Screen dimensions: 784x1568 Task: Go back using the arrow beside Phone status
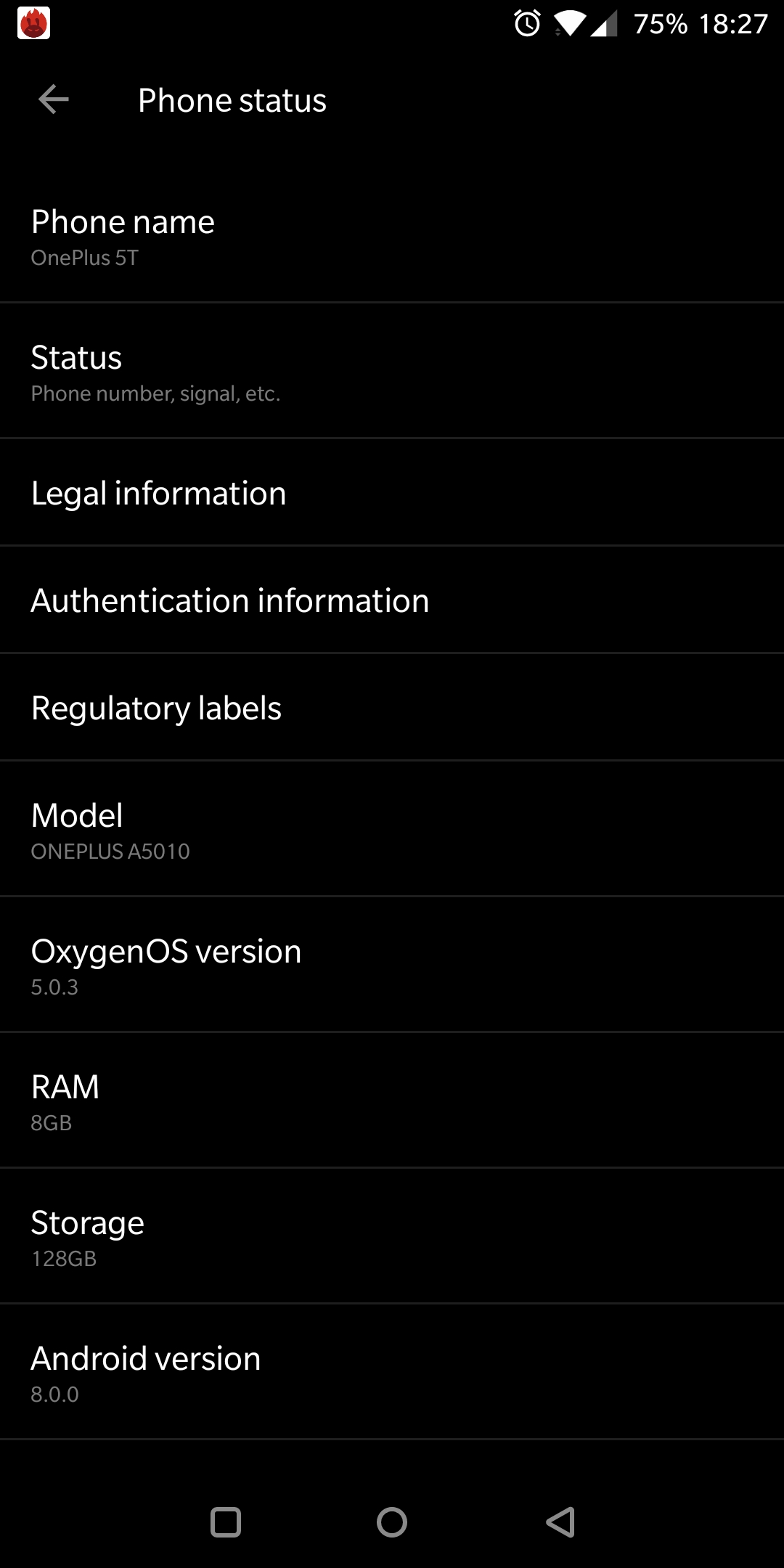click(54, 99)
